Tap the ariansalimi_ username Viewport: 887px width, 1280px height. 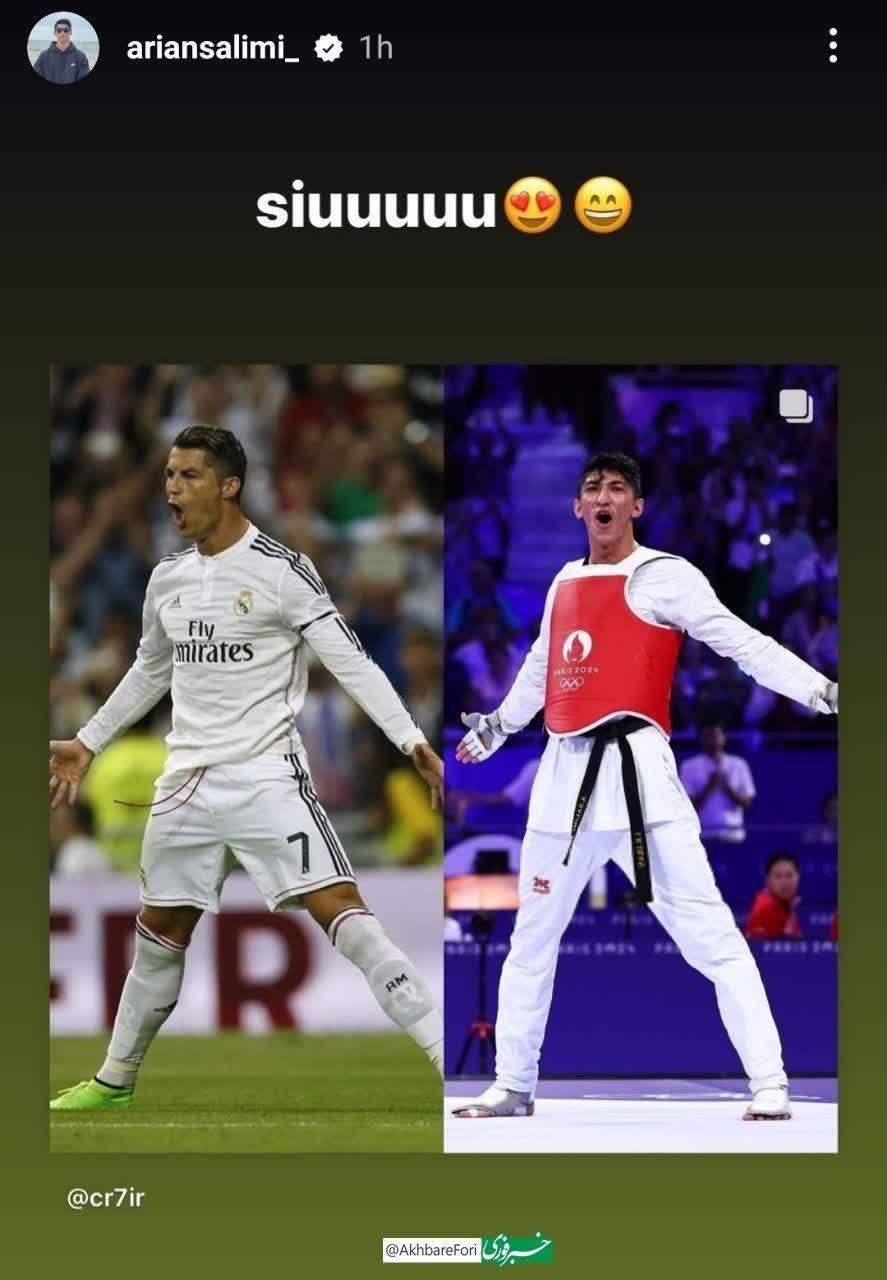212,48
